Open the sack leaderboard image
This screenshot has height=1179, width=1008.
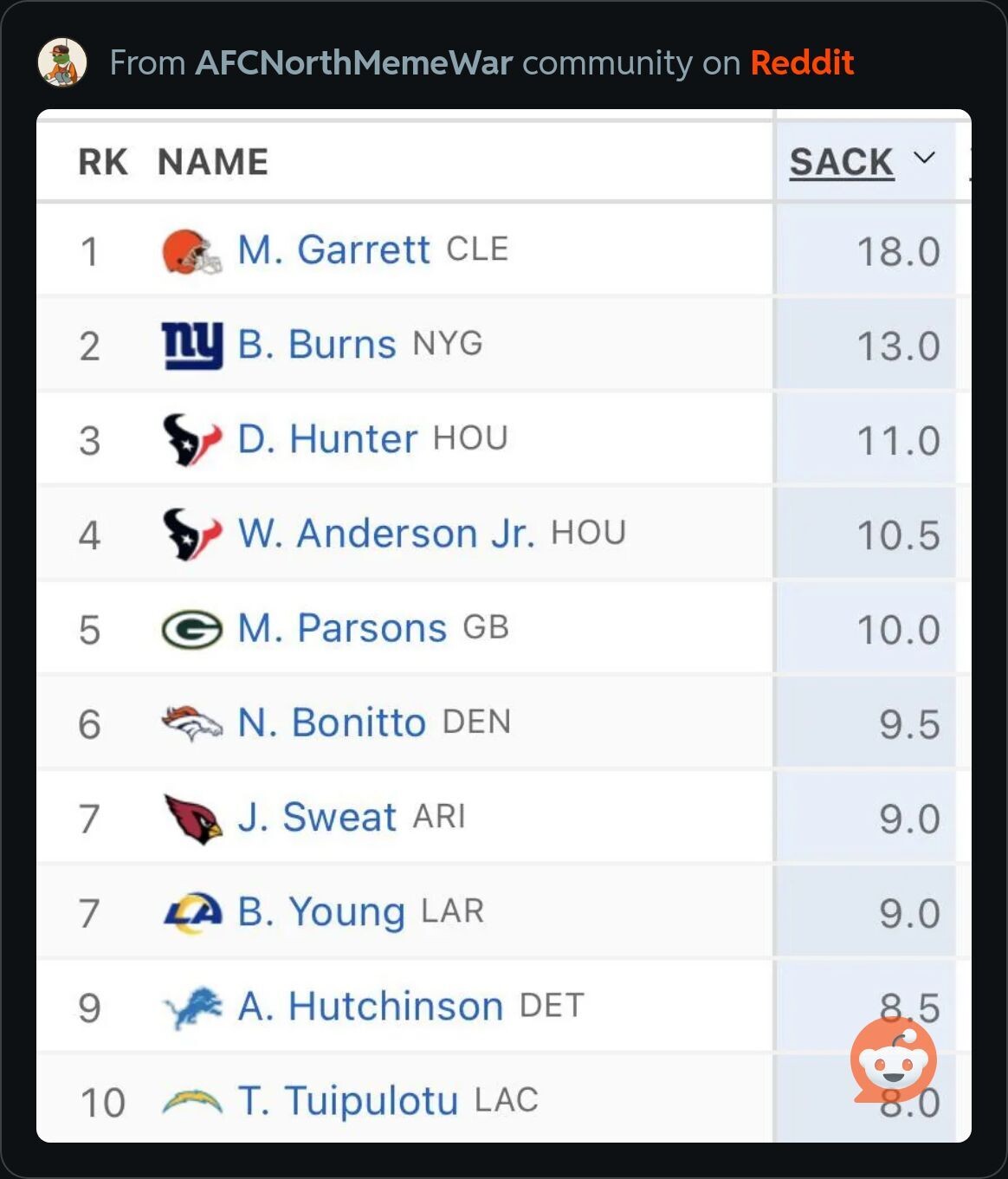click(502, 624)
